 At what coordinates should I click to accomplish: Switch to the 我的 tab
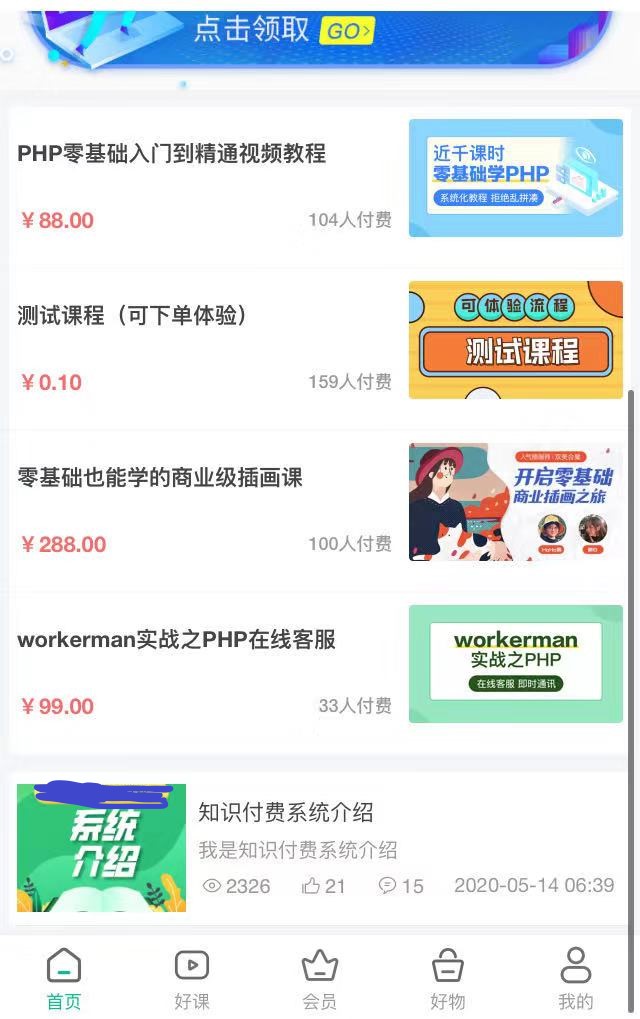click(x=576, y=980)
